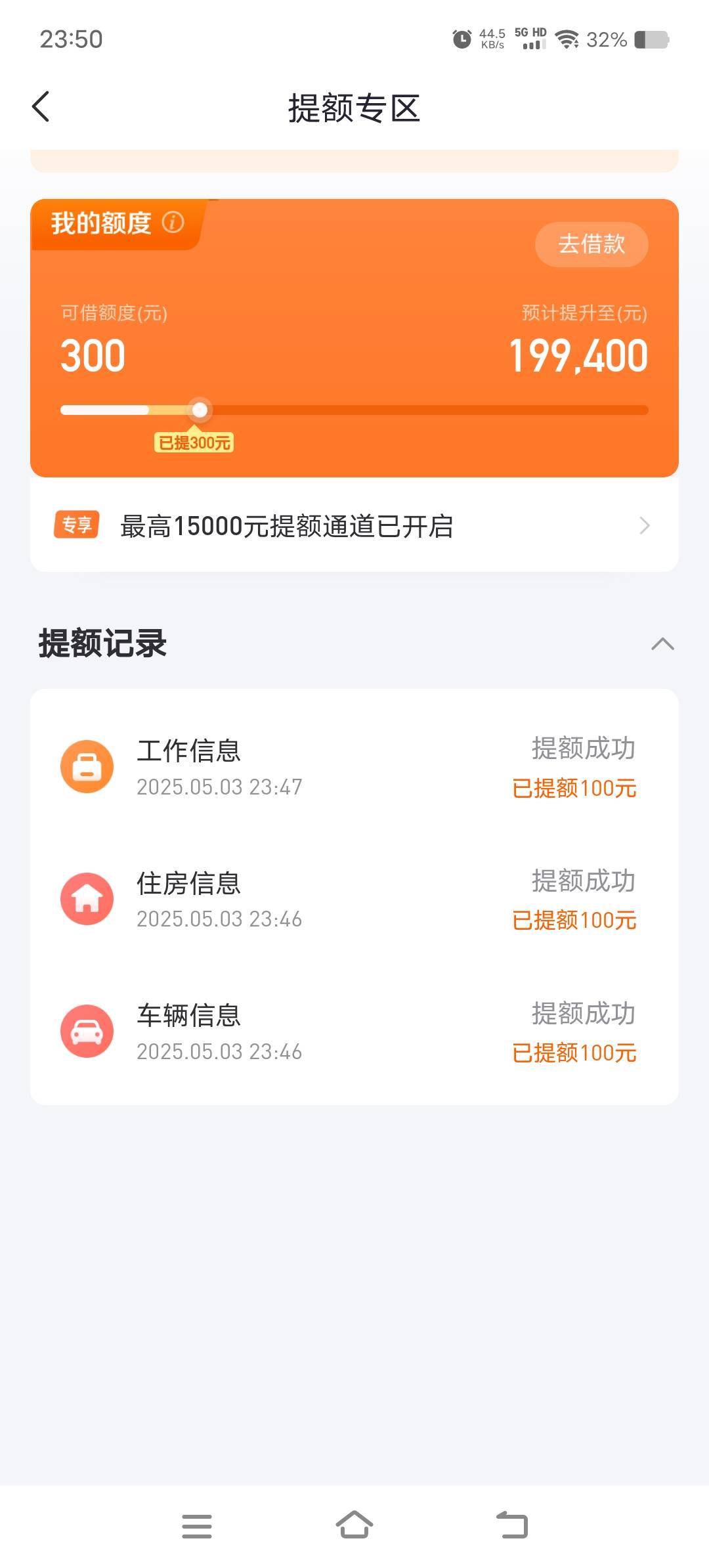Open 最高15000元提额通道已开启 row
This screenshot has height=1568, width=709.
354,525
